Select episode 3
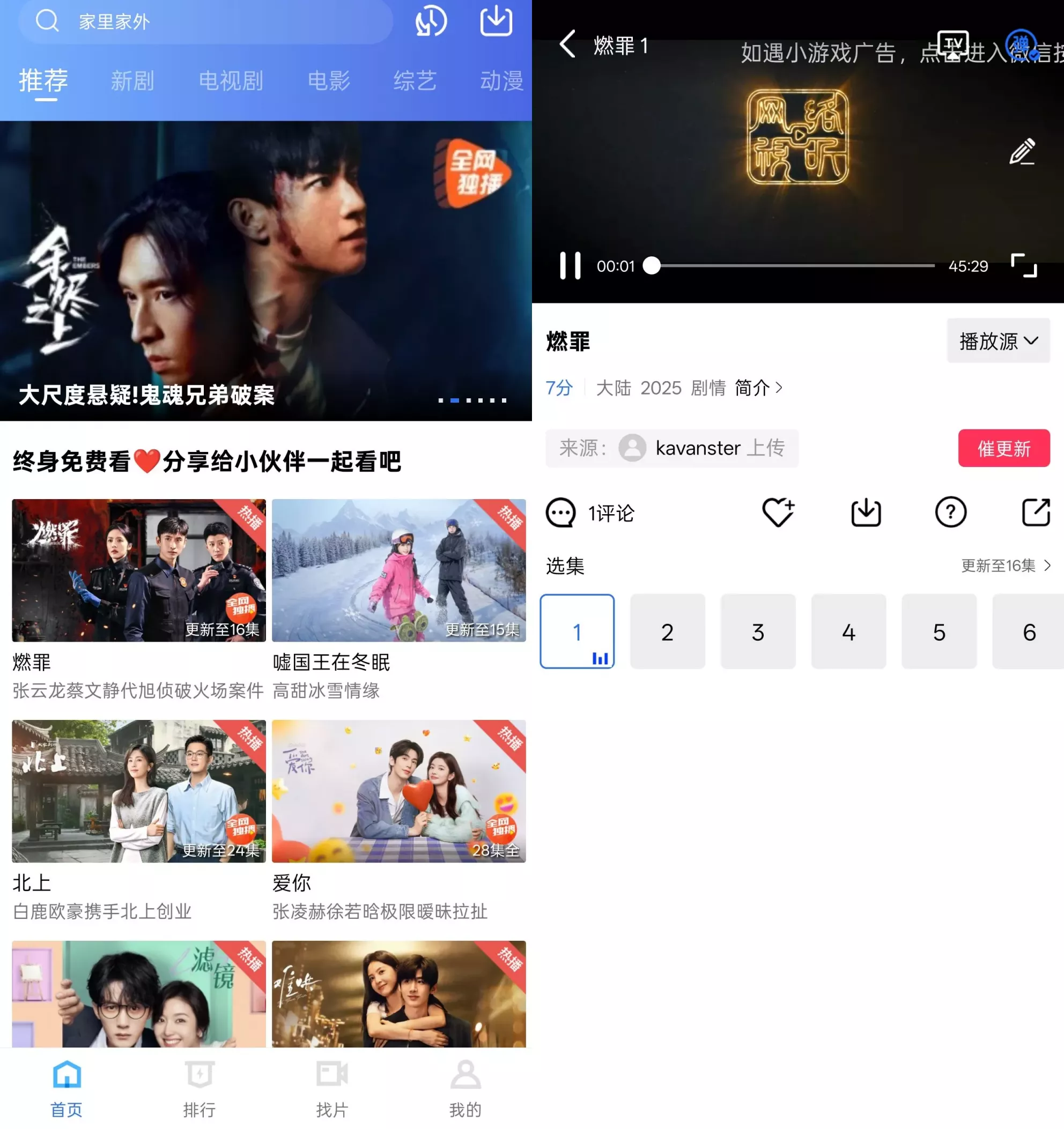The image size is (1064, 1129). coord(757,632)
